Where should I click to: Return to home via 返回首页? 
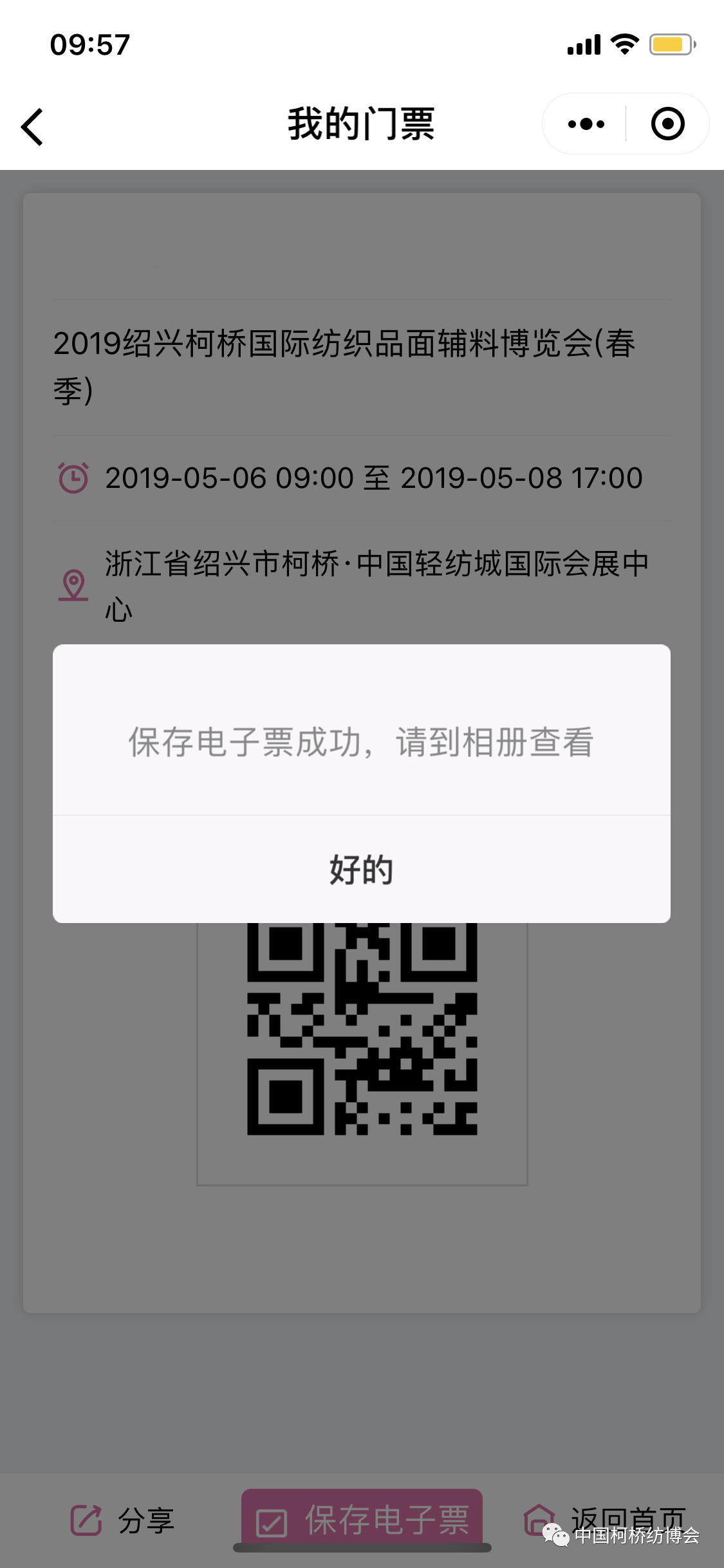[605, 1520]
